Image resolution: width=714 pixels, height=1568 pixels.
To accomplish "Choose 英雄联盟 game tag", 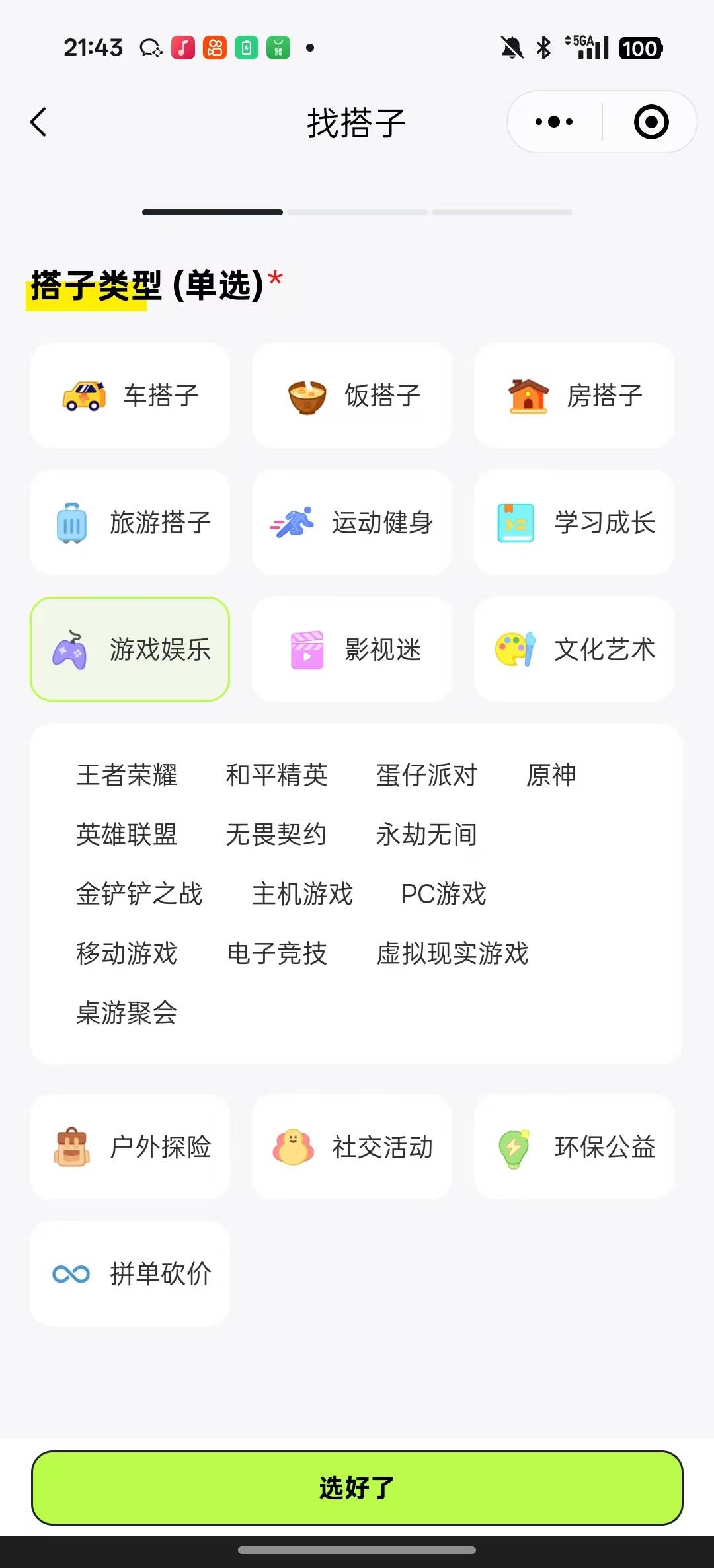I will pos(127,835).
